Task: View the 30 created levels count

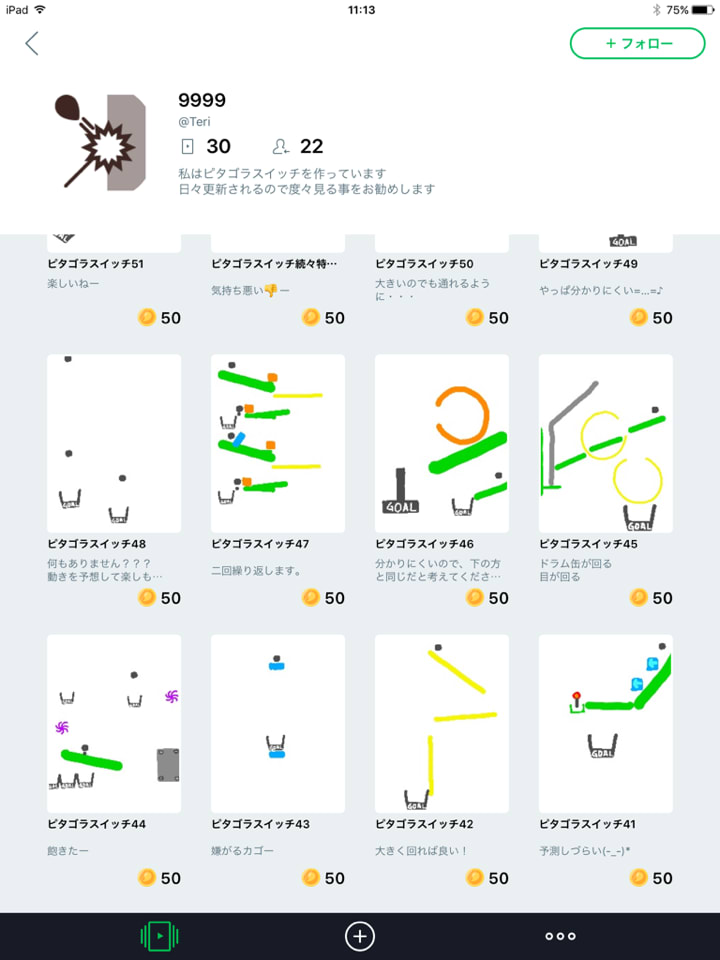Action: click(206, 146)
